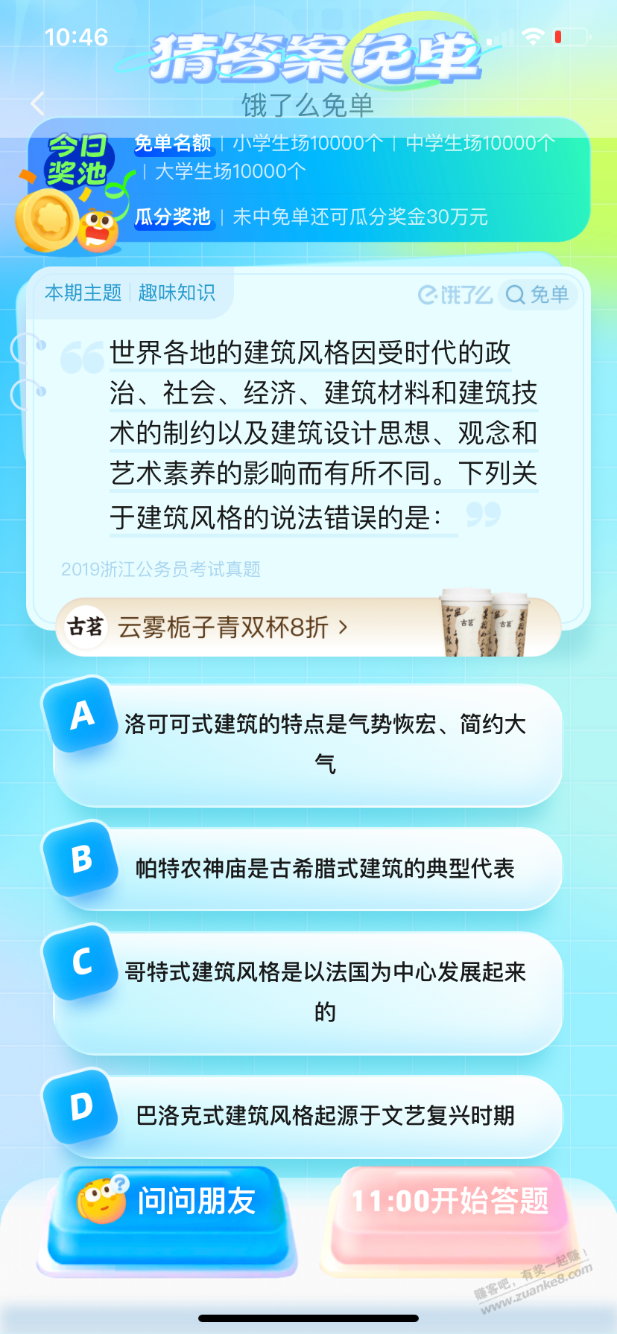Open the 古茗 云雾栀子青双杯8折 banner

click(x=308, y=627)
